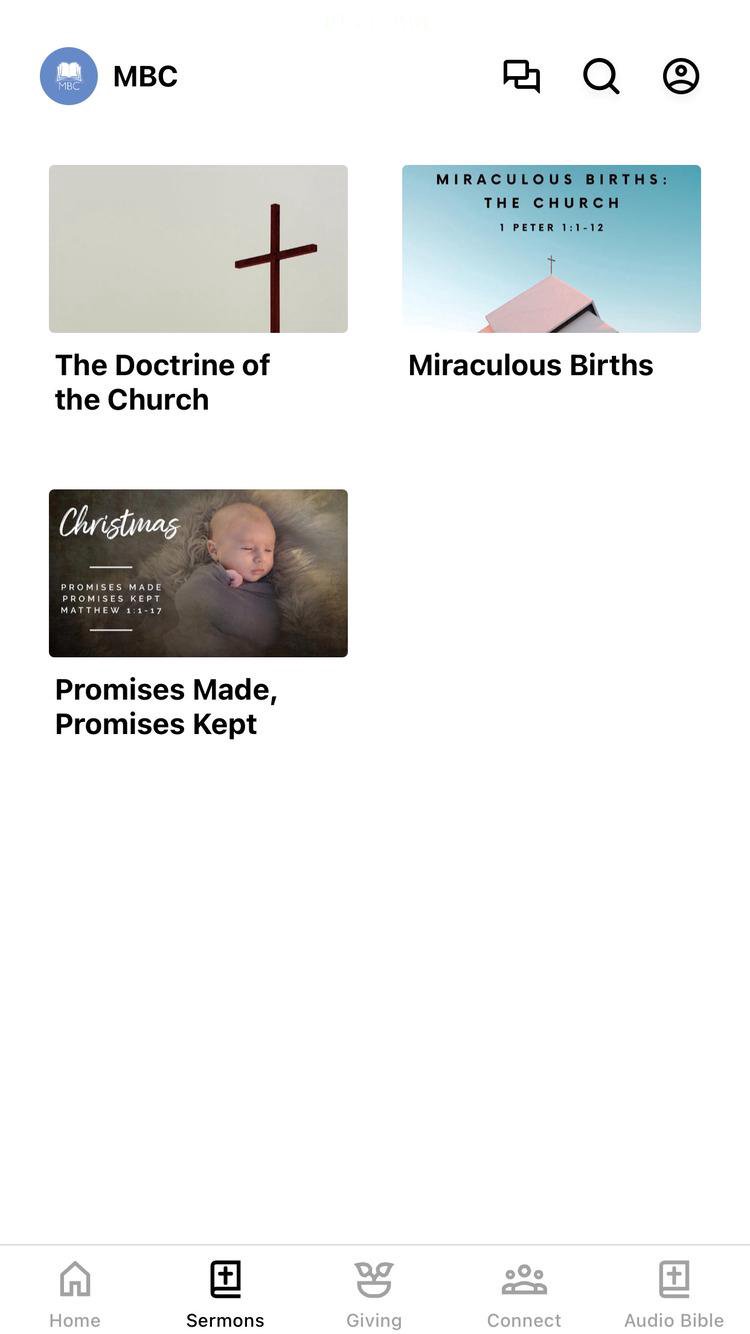
Task: Switch to the Connect tab
Action: 524,1292
